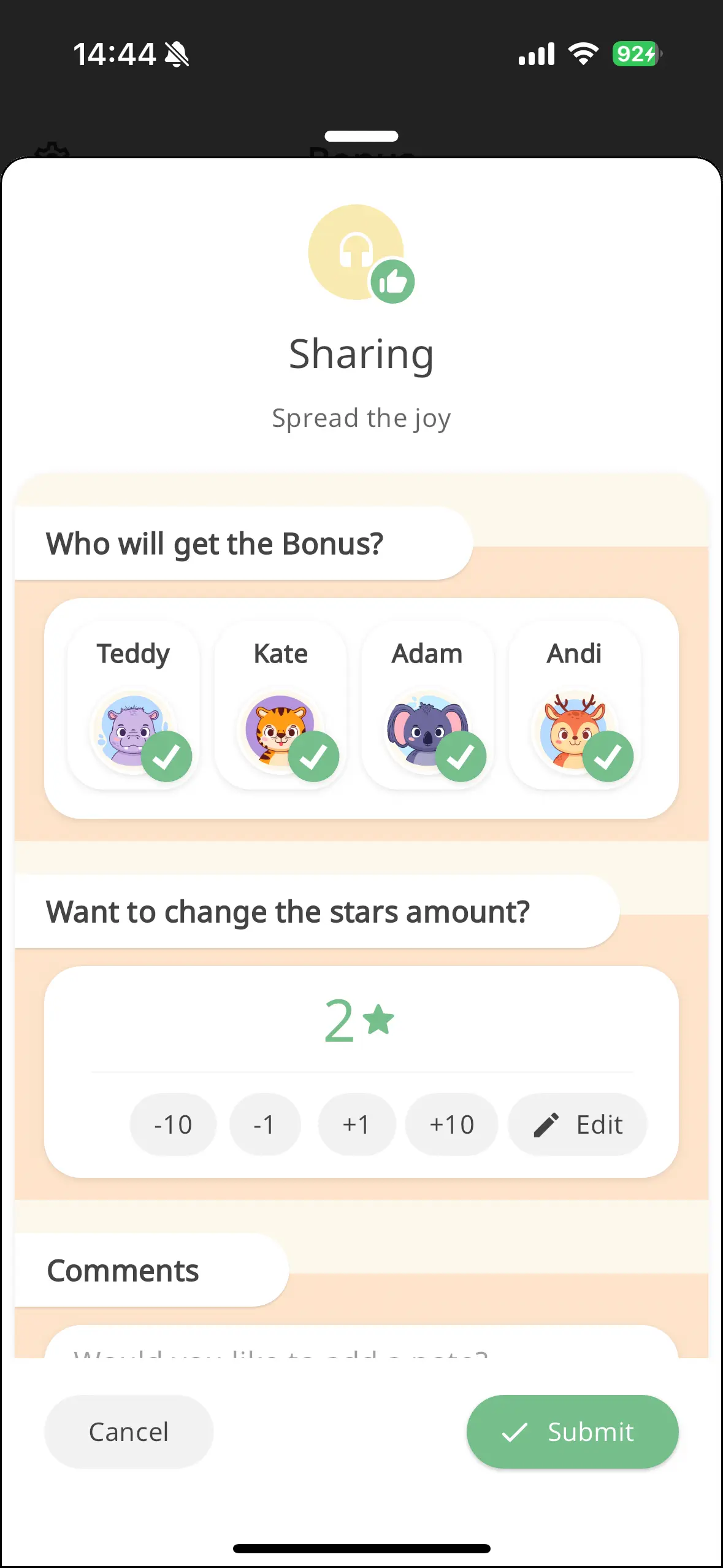The height and width of the screenshot is (1568, 723).
Task: Increase stars by 10
Action: coord(451,1124)
